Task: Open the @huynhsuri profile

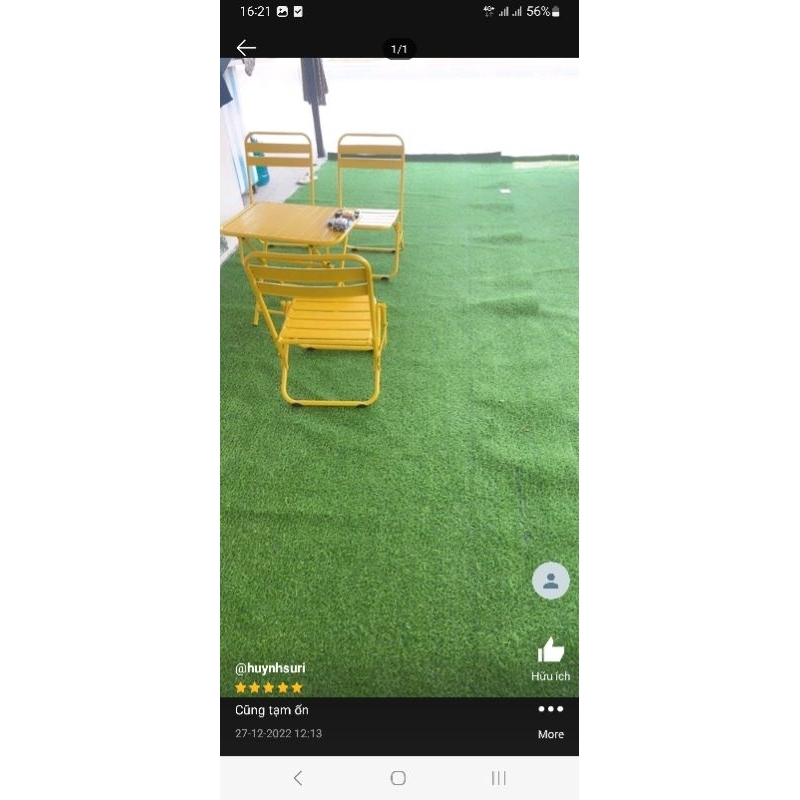Action: click(270, 668)
